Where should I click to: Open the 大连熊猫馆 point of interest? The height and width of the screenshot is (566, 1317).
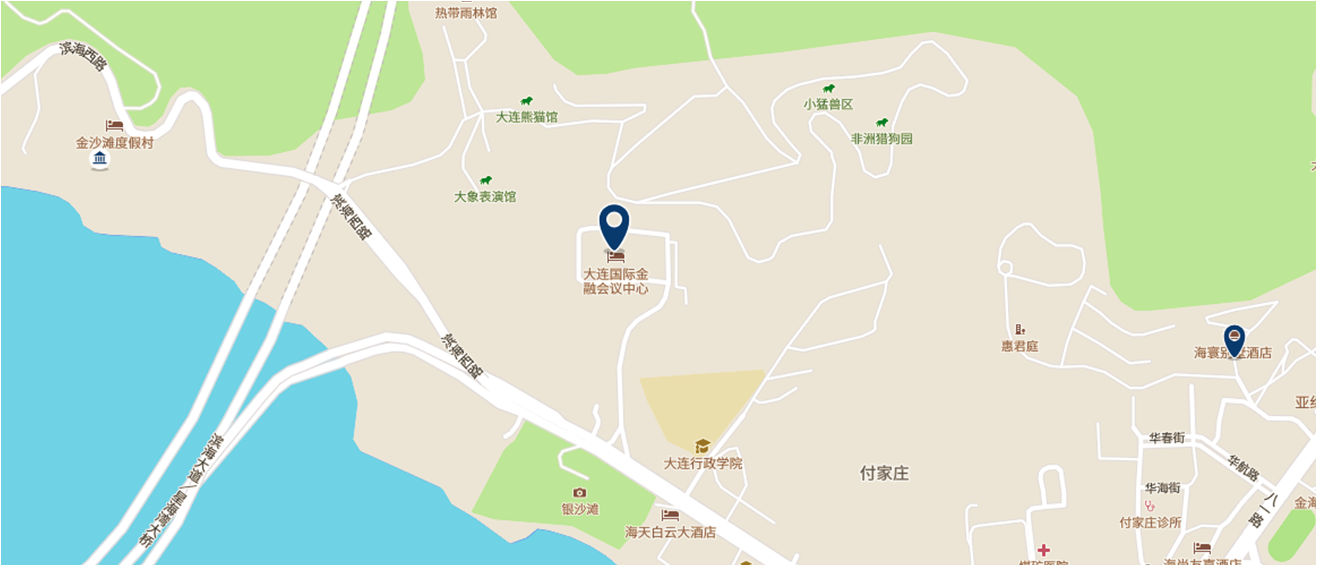526,102
